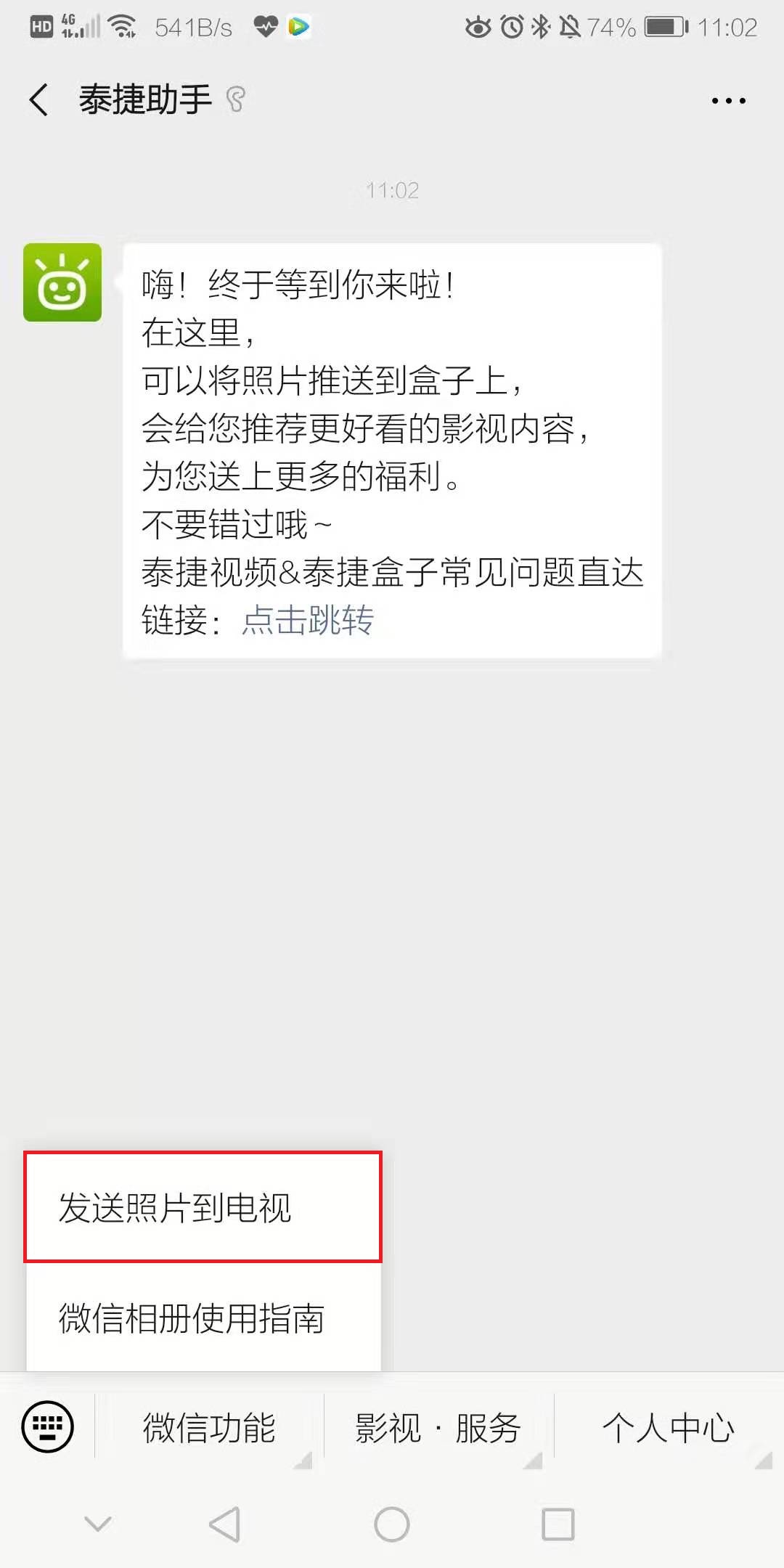Open the three-dot overflow menu

728,101
